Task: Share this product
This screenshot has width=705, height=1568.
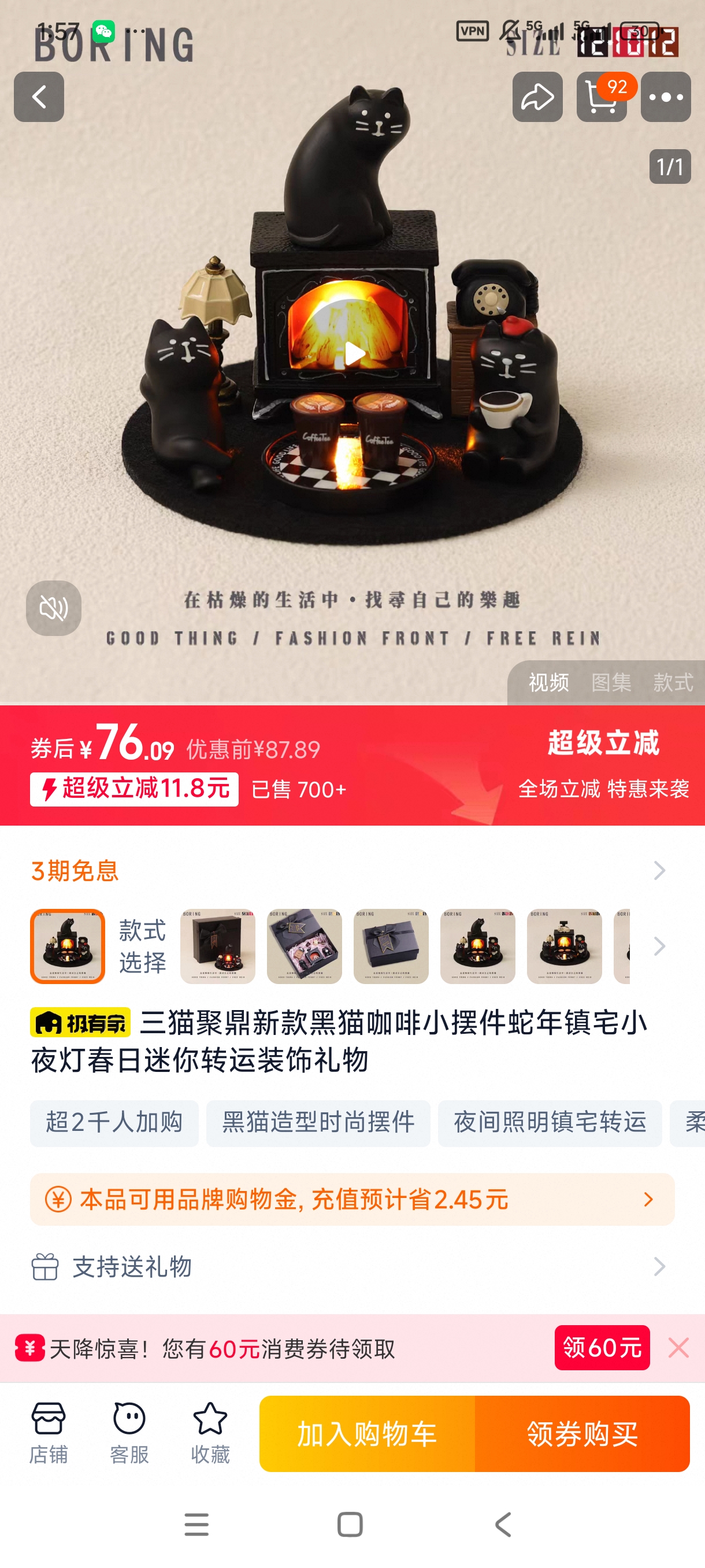Action: pos(536,97)
